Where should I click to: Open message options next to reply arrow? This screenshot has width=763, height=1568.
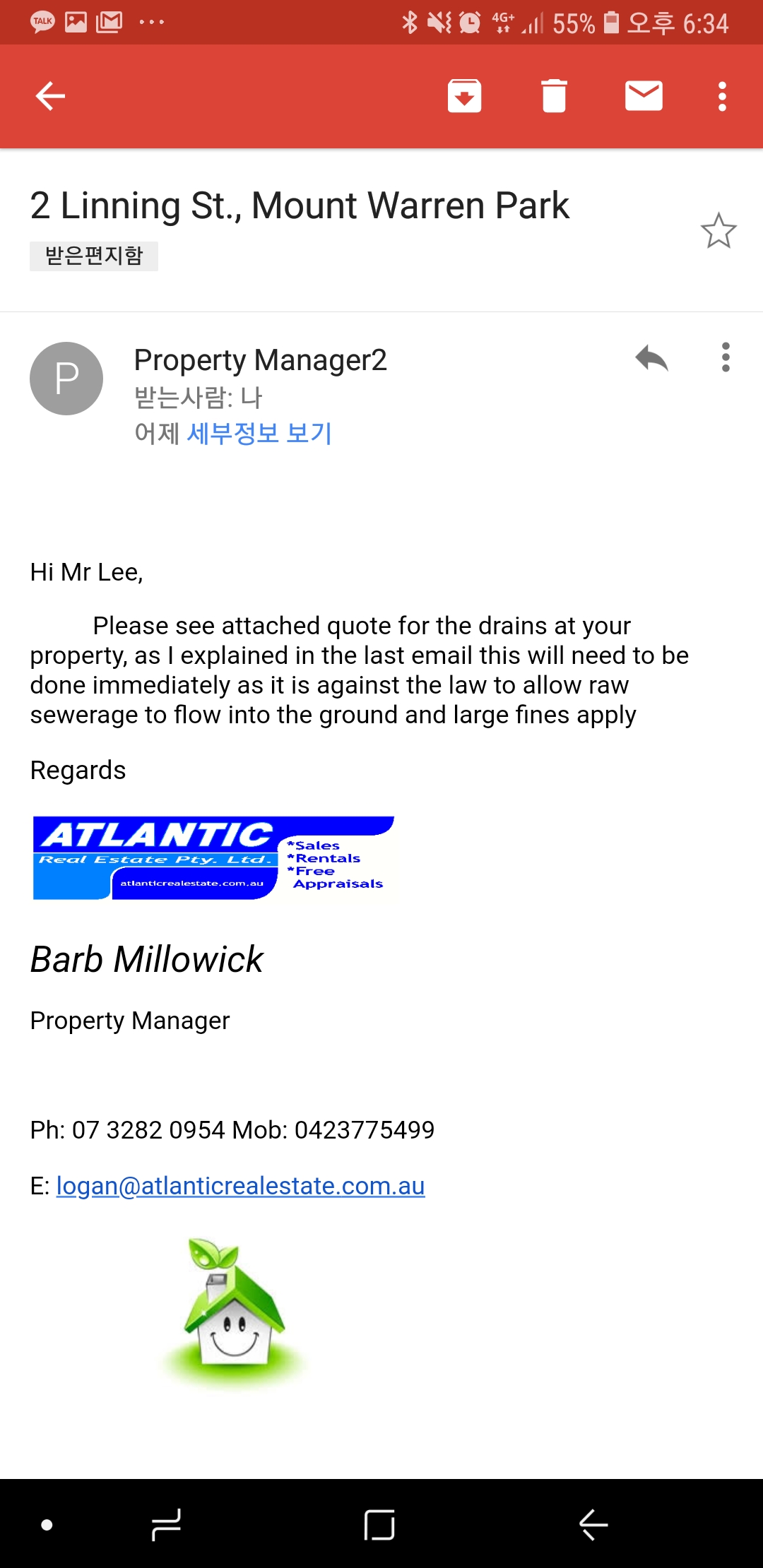pos(726,358)
